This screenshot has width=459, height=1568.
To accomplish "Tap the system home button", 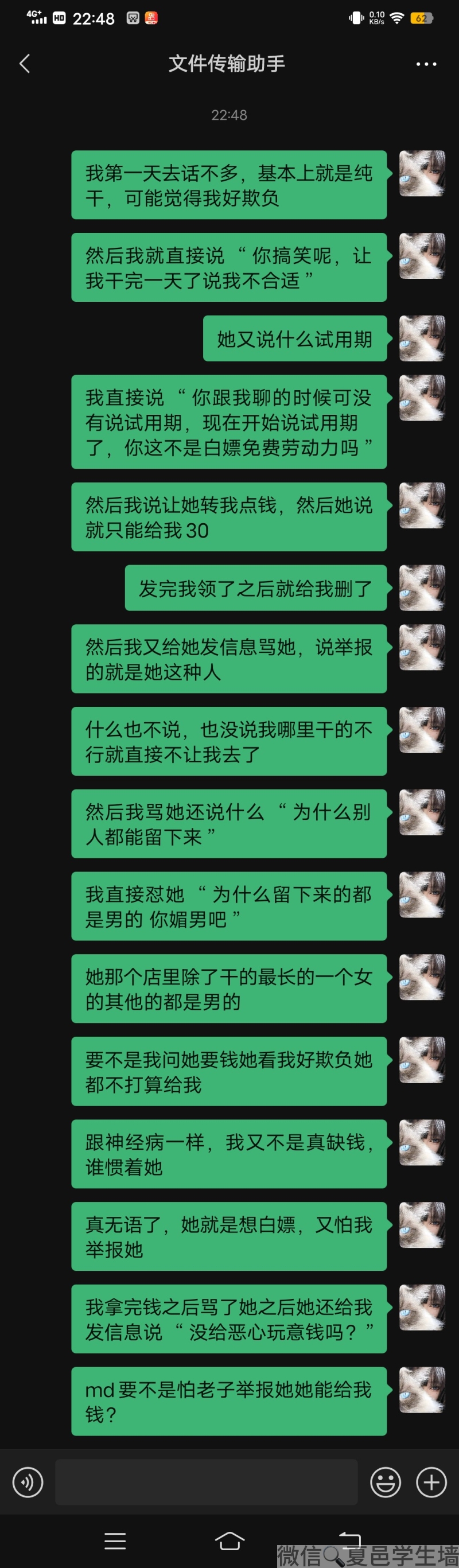I will tap(229, 1541).
